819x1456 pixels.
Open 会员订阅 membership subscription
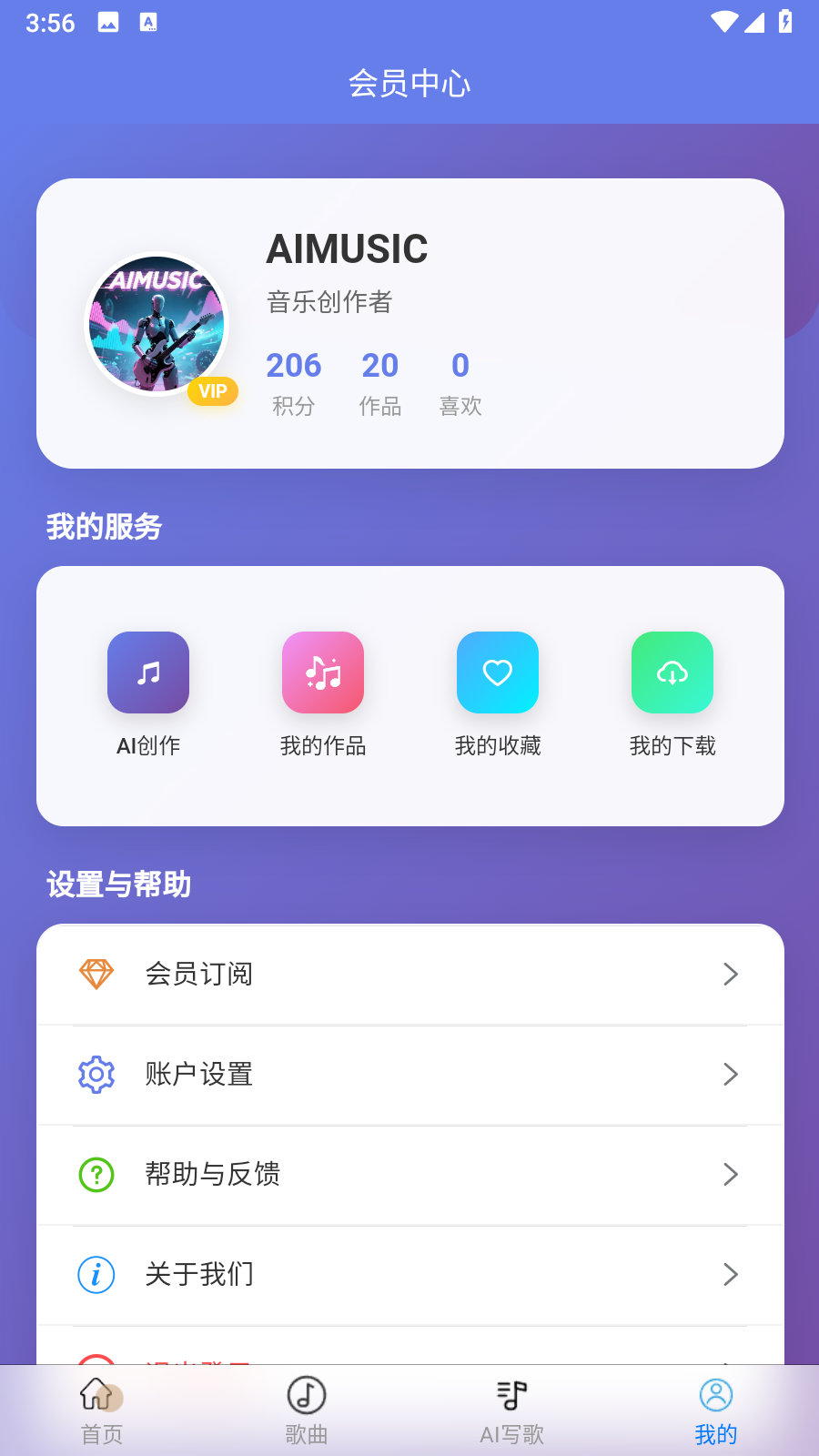pos(409,975)
